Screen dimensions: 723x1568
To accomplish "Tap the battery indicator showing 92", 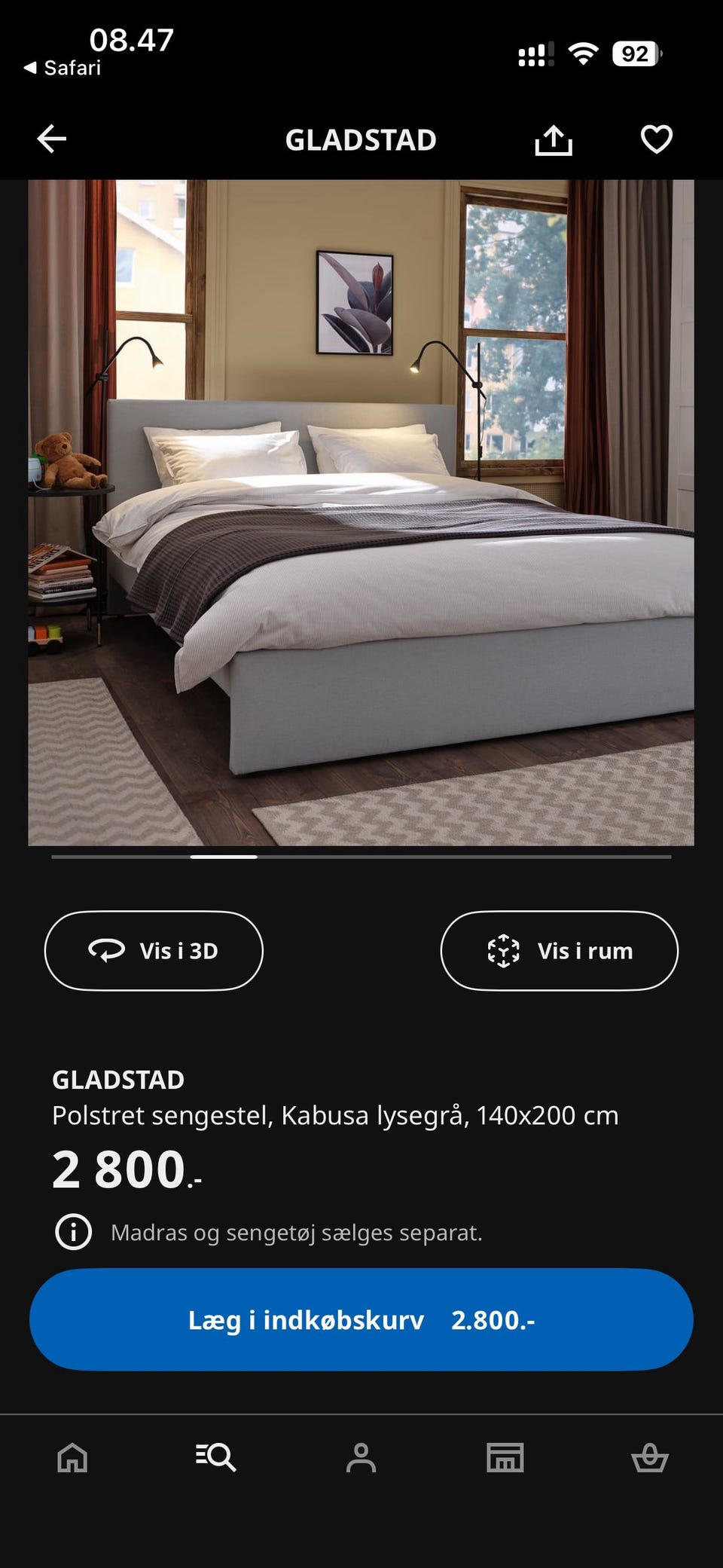I will point(635,53).
